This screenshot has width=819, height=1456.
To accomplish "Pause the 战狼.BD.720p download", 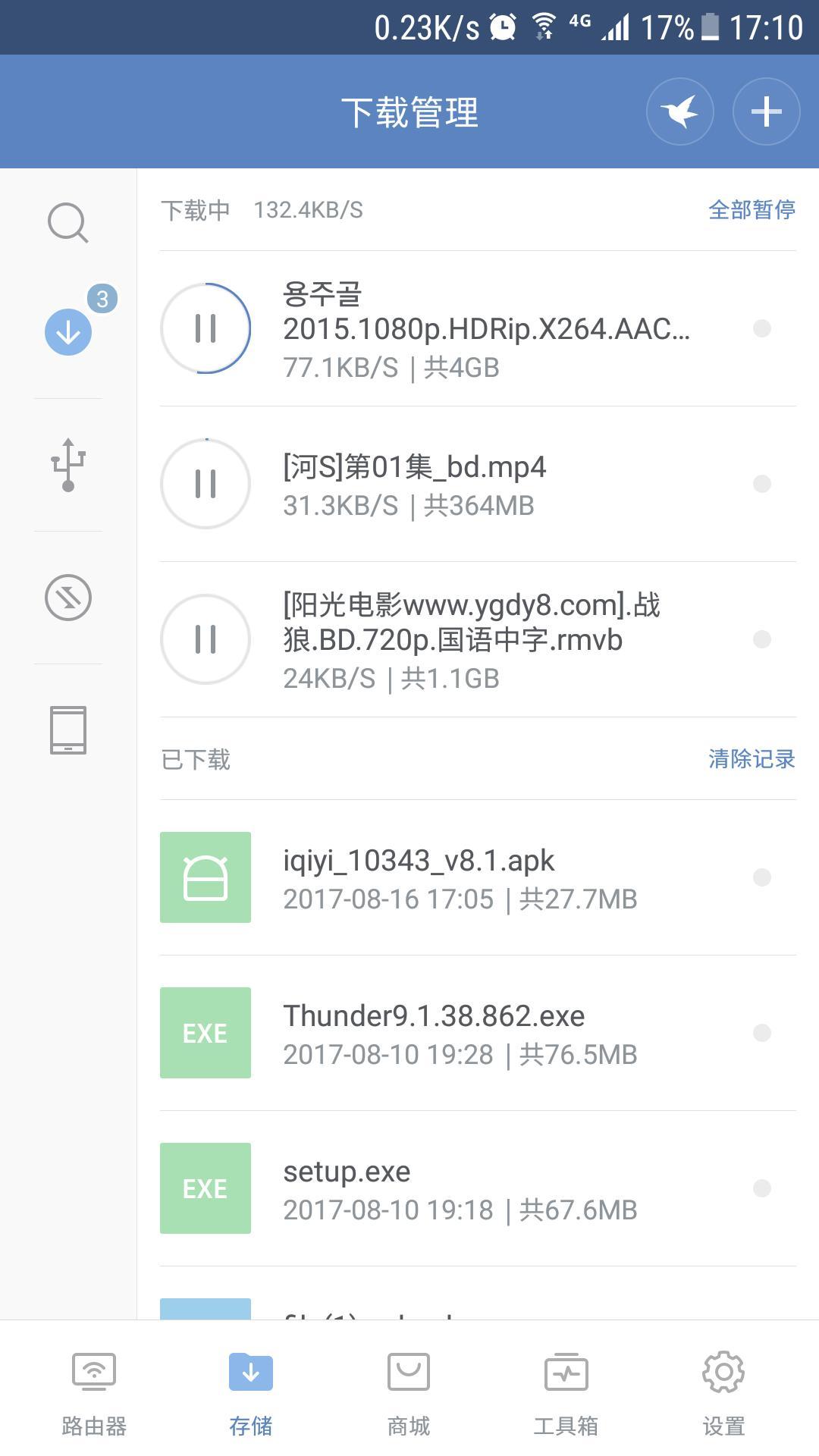I will pos(206,639).
